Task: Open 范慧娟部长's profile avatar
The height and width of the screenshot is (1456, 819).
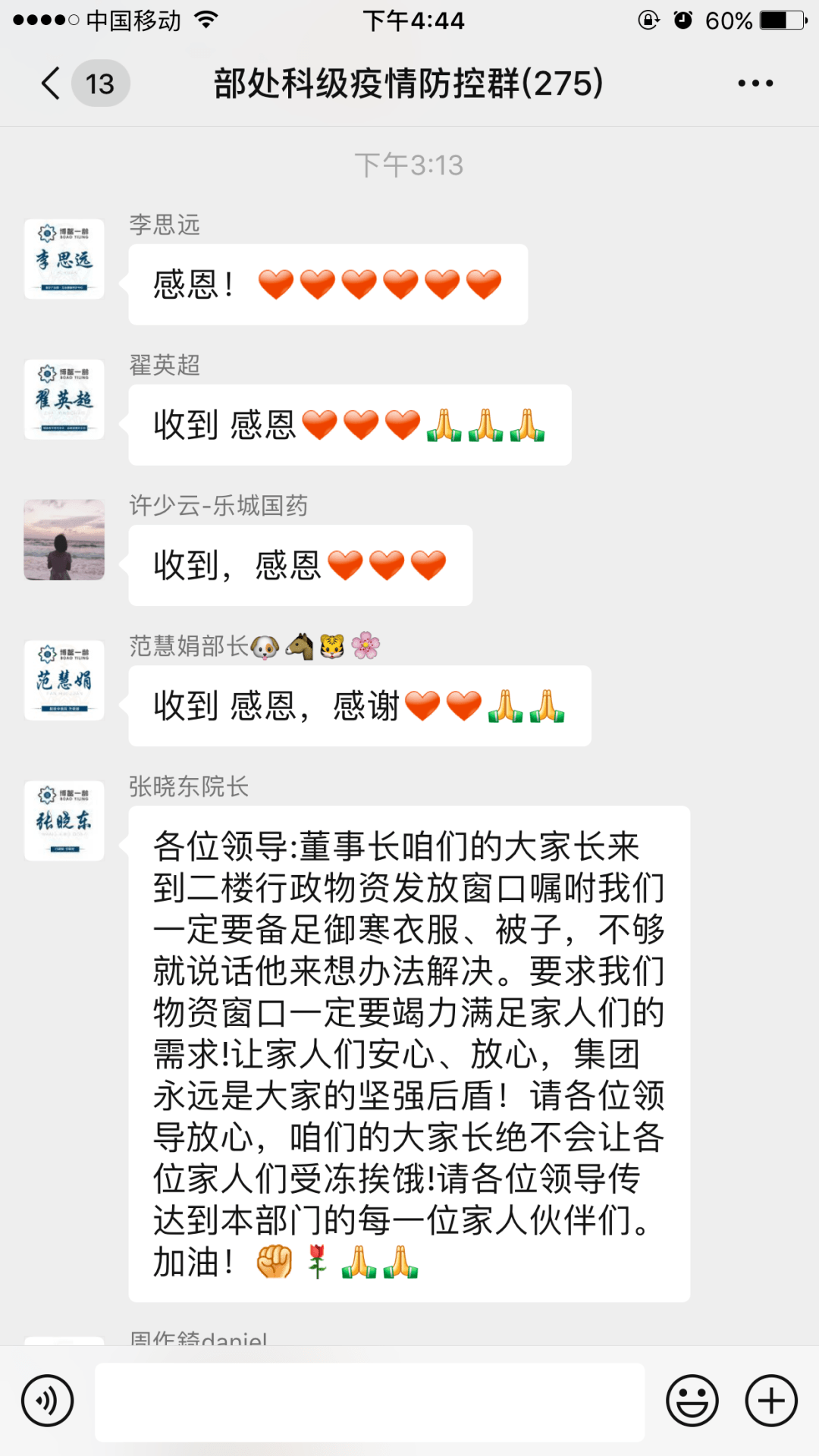Action: tap(64, 679)
